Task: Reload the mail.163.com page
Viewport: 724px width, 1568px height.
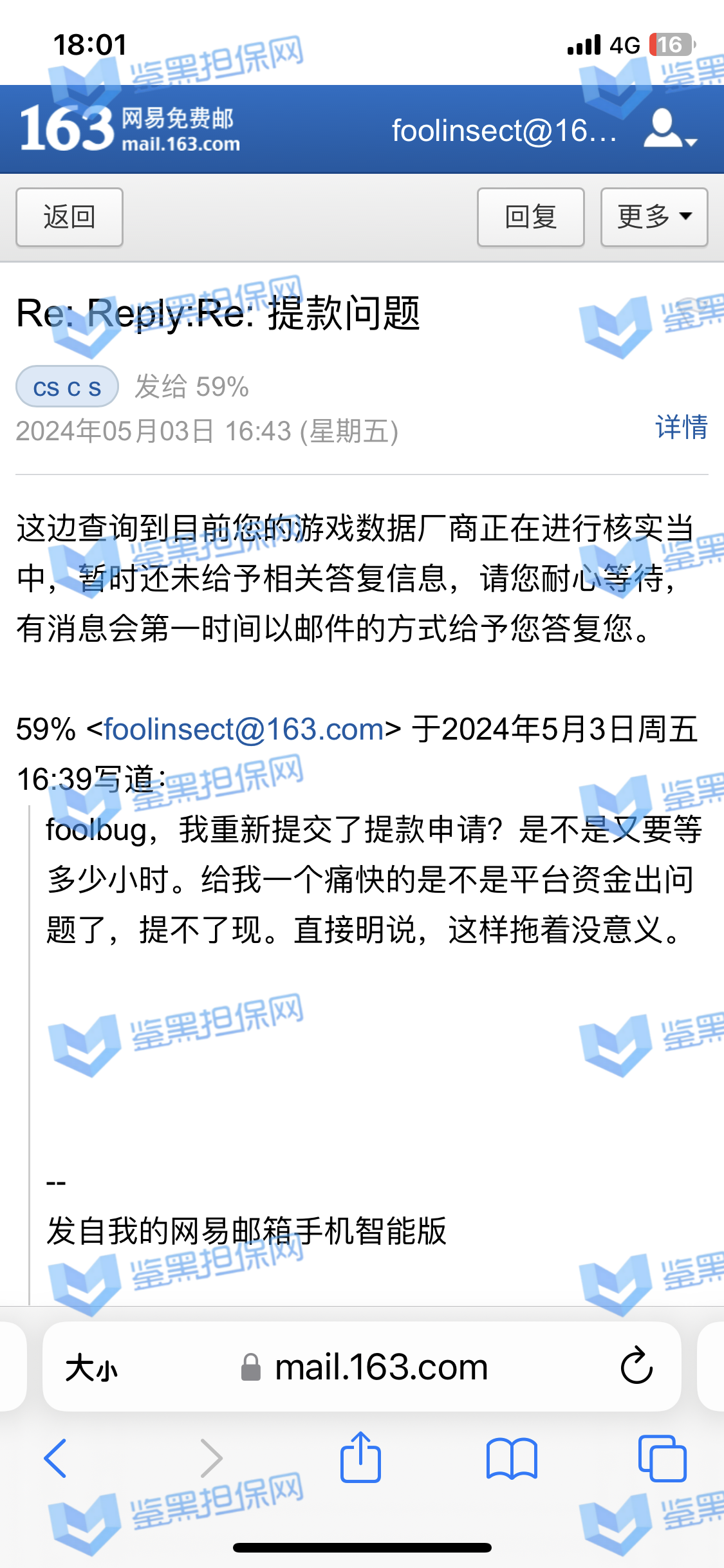Action: pyautogui.click(x=636, y=1366)
